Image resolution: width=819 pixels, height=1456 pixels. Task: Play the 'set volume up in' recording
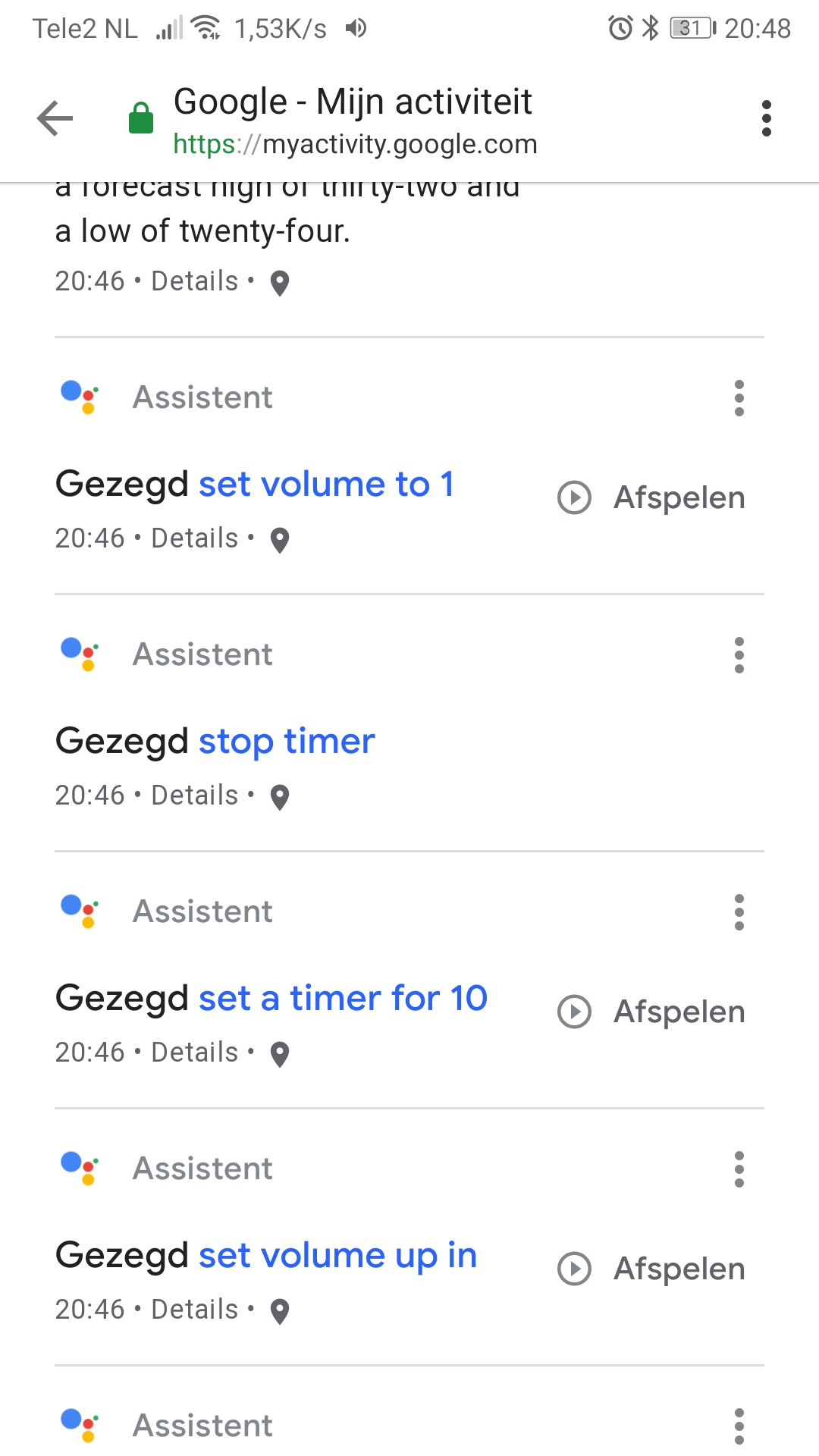coord(651,1269)
